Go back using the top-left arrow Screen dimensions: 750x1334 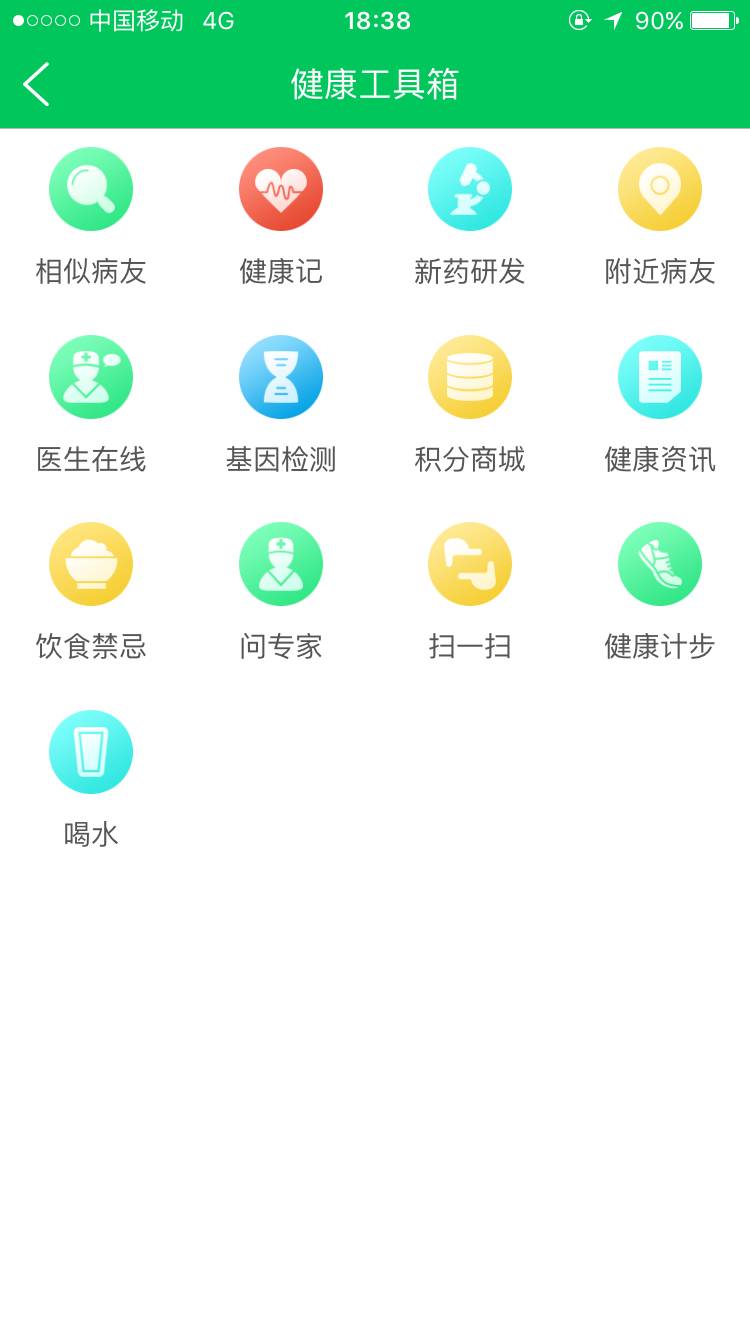[x=36, y=84]
